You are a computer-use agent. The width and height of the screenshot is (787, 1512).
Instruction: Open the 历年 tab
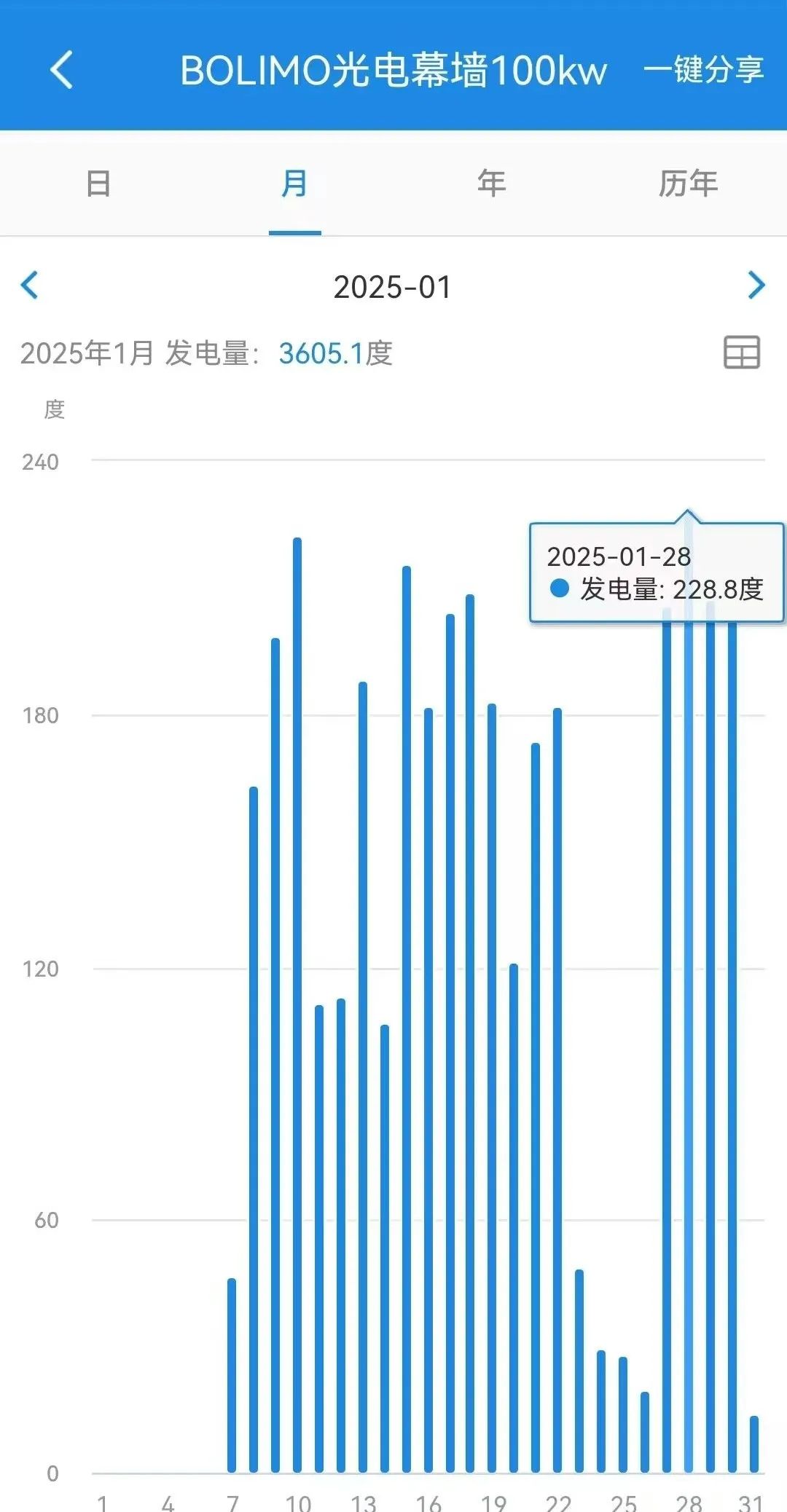pyautogui.click(x=689, y=184)
